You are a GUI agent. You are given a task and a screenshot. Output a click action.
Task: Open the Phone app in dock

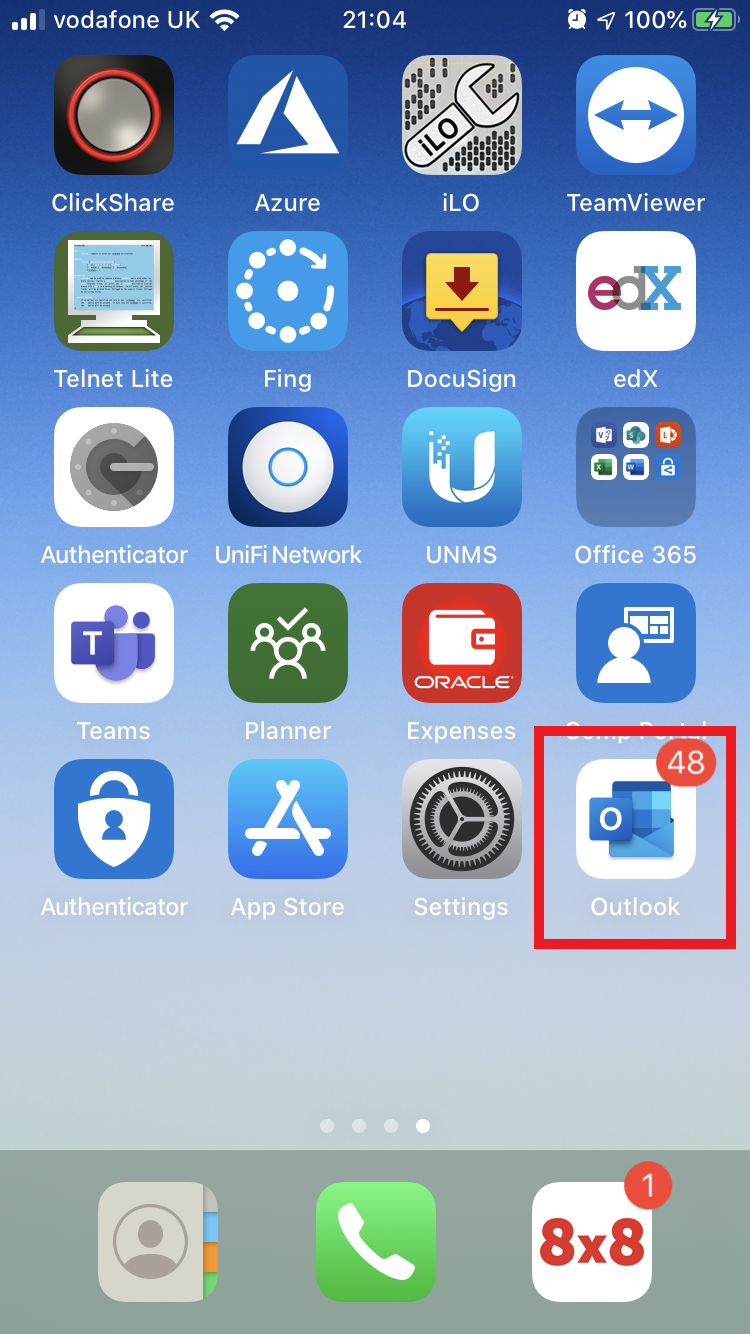tap(375, 1242)
